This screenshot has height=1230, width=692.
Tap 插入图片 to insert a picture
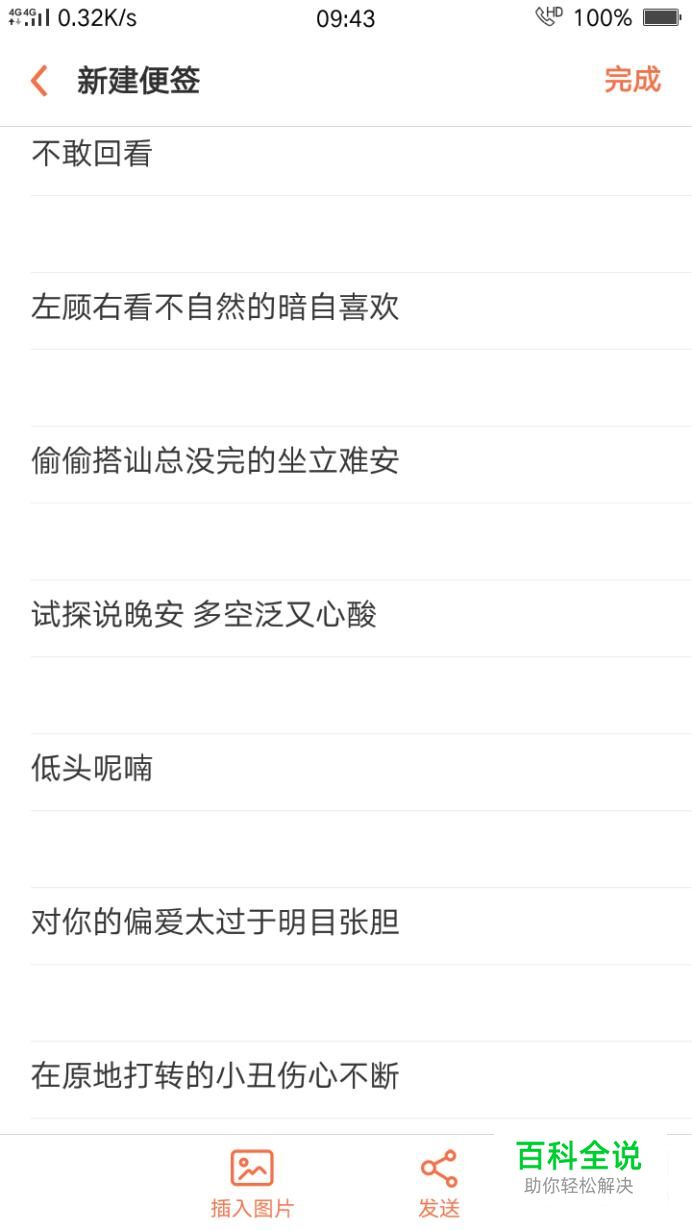click(252, 1184)
